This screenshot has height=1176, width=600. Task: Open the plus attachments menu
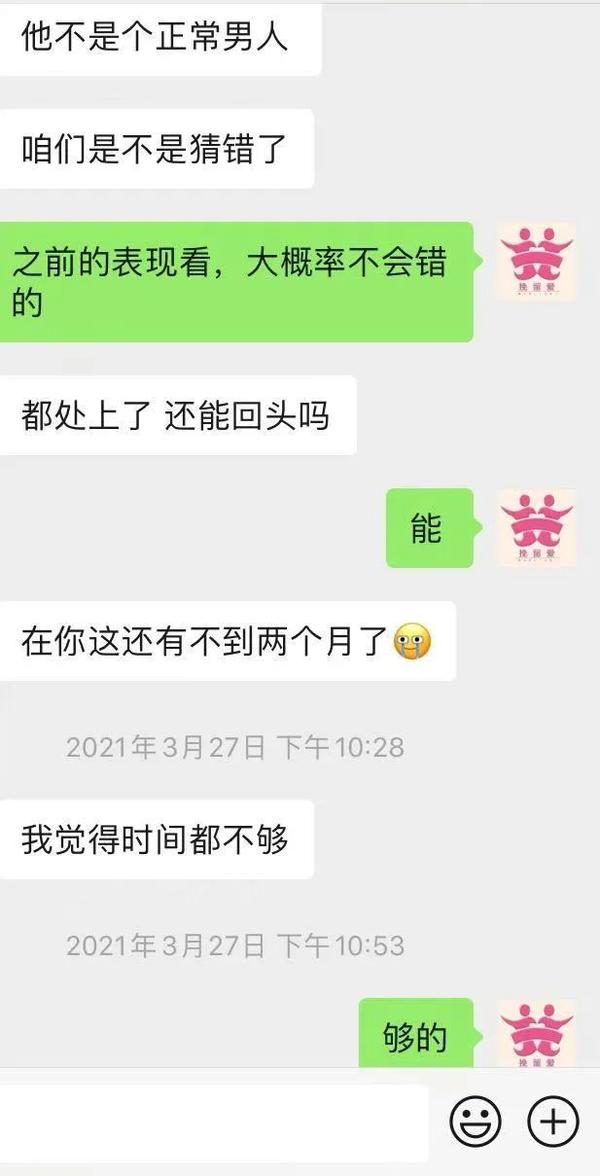click(553, 1121)
